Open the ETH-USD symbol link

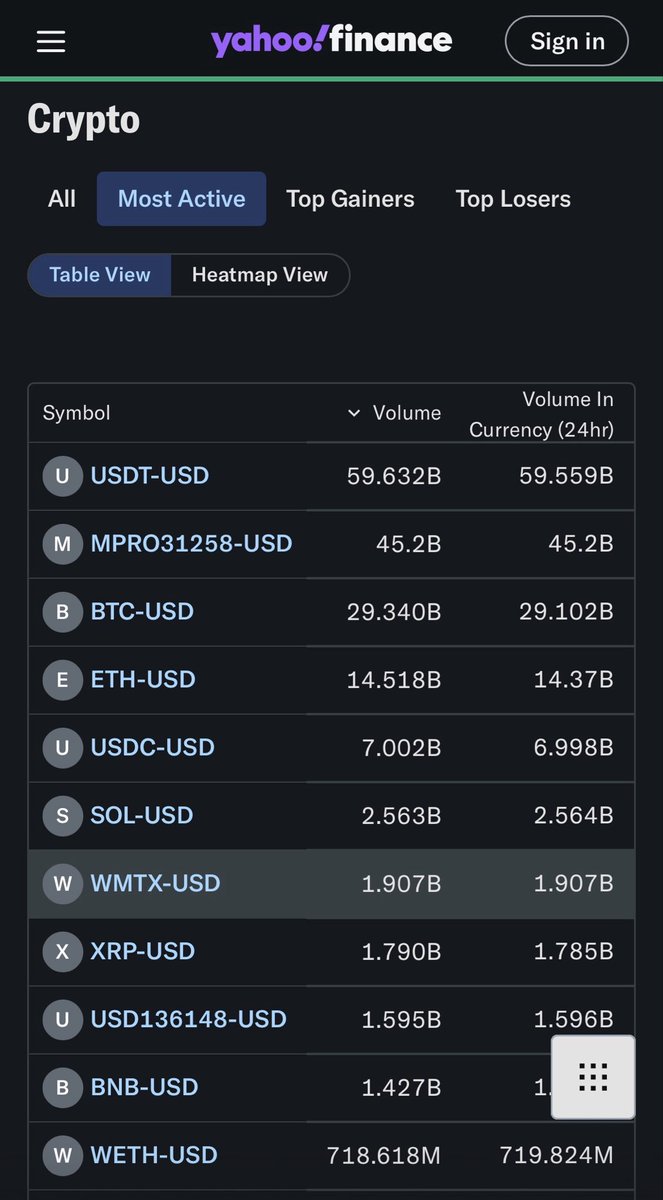coord(142,679)
